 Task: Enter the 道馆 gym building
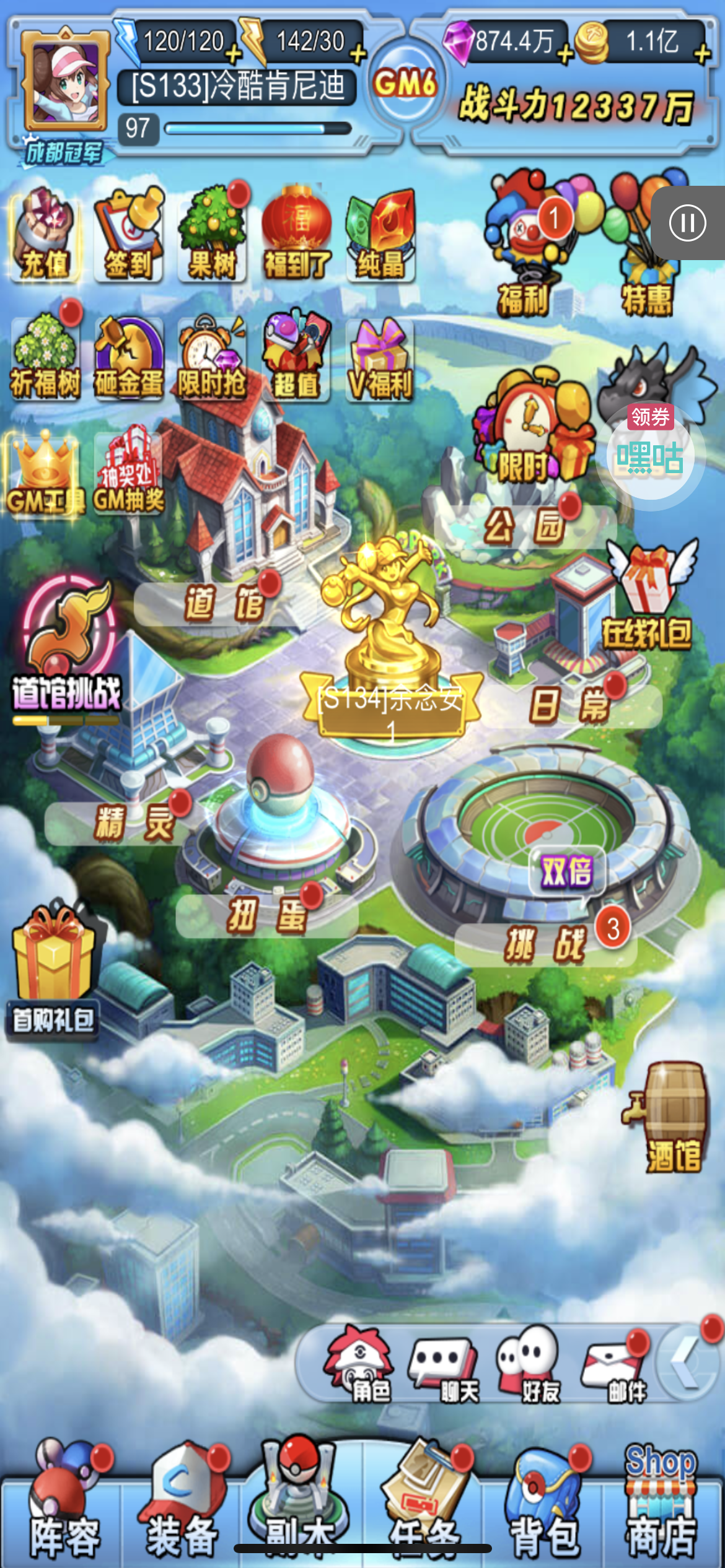[x=223, y=603]
